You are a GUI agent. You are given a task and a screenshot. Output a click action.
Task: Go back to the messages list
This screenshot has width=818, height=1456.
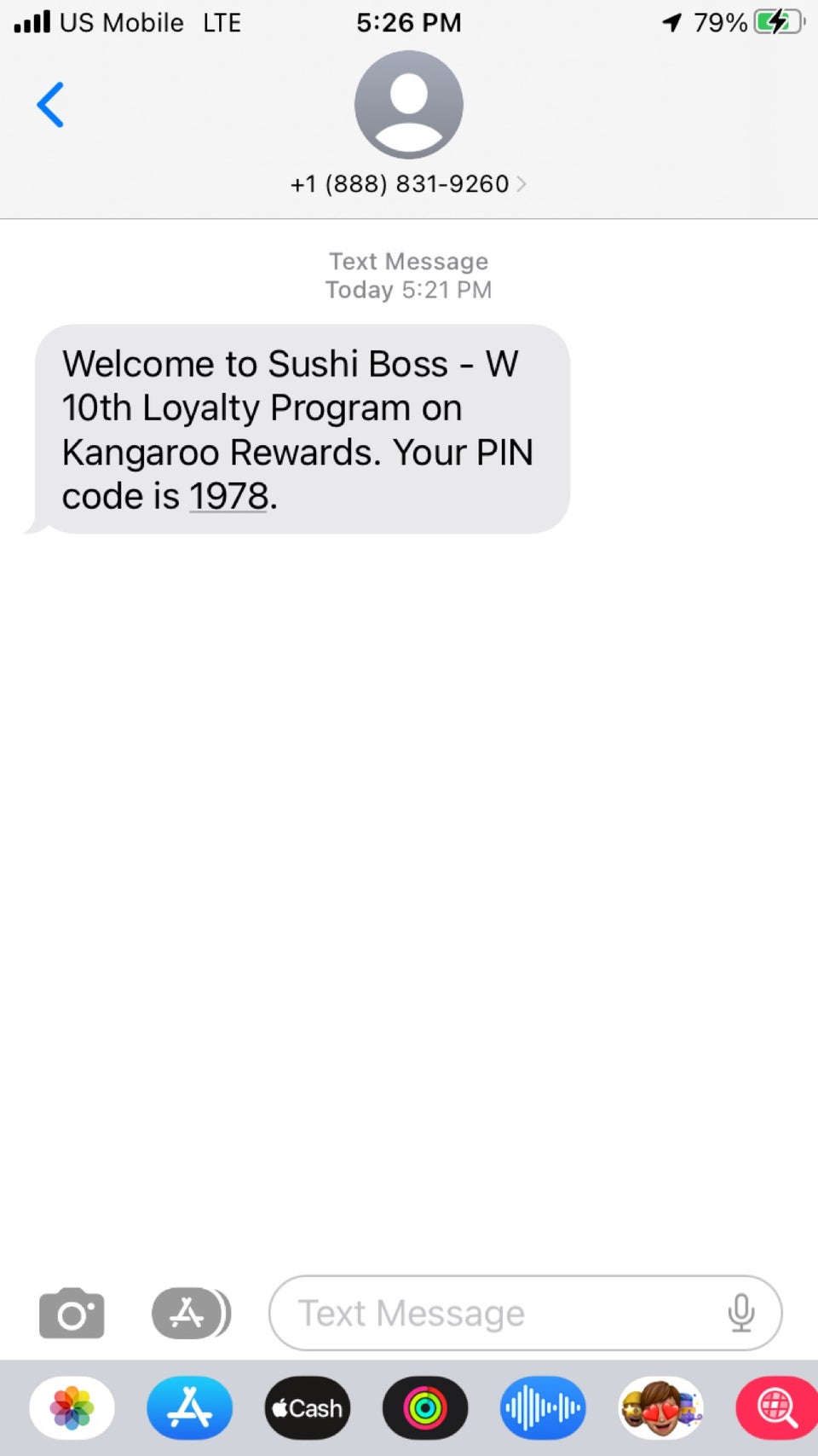point(50,105)
